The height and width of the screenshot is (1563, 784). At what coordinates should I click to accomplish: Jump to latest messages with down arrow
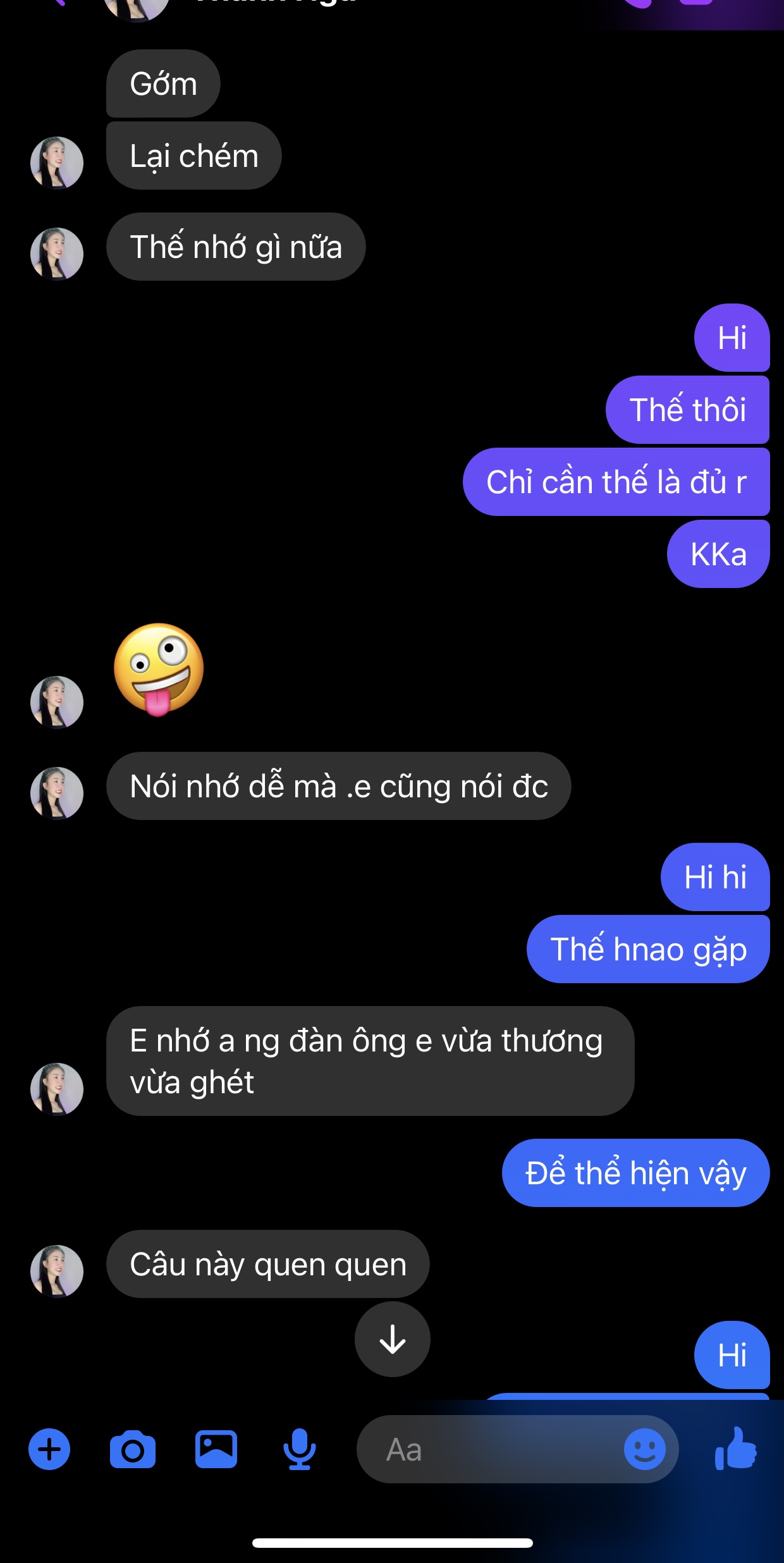[392, 1339]
